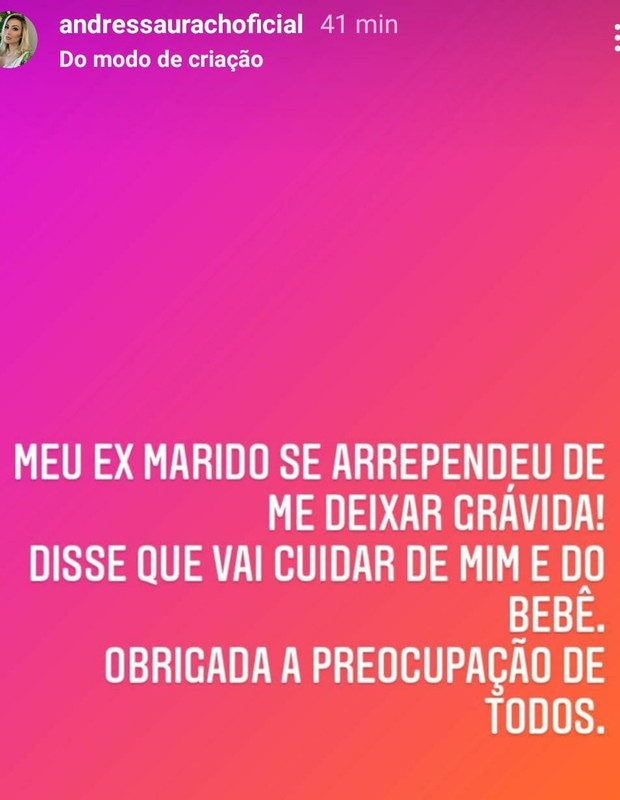Open the story overflow menu
620x800 pixels.
(615, 40)
